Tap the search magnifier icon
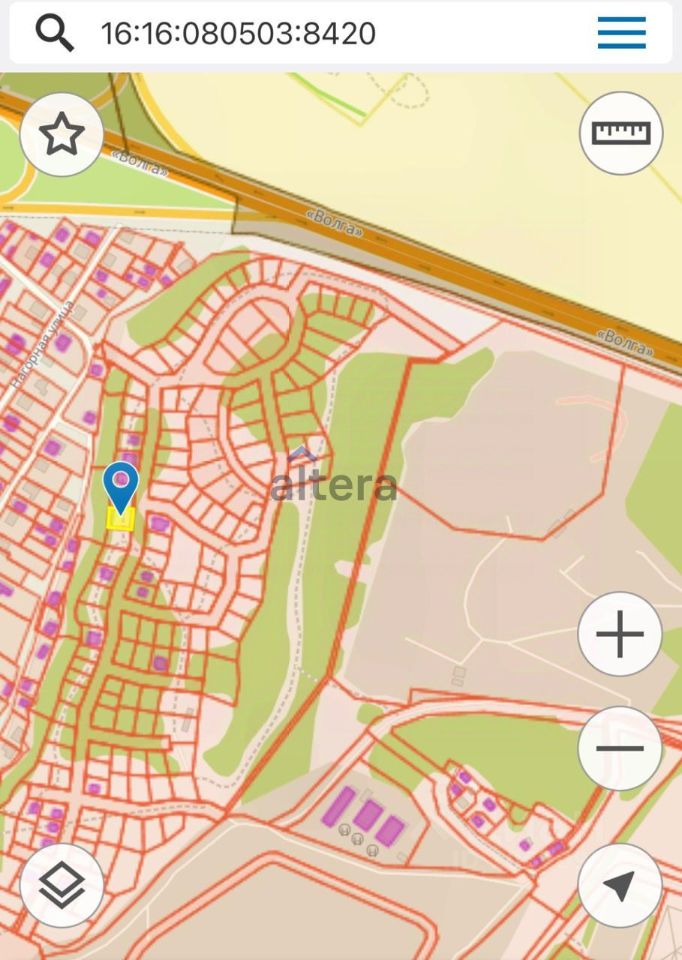 tap(54, 33)
